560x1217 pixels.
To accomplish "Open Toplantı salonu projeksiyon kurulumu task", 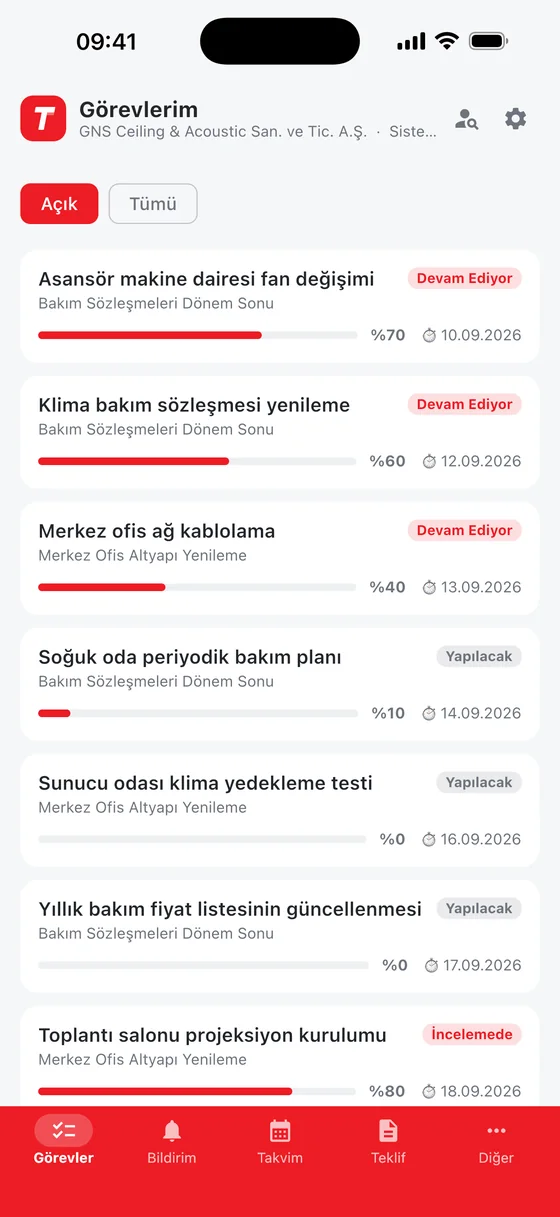I will pyautogui.click(x=280, y=1056).
